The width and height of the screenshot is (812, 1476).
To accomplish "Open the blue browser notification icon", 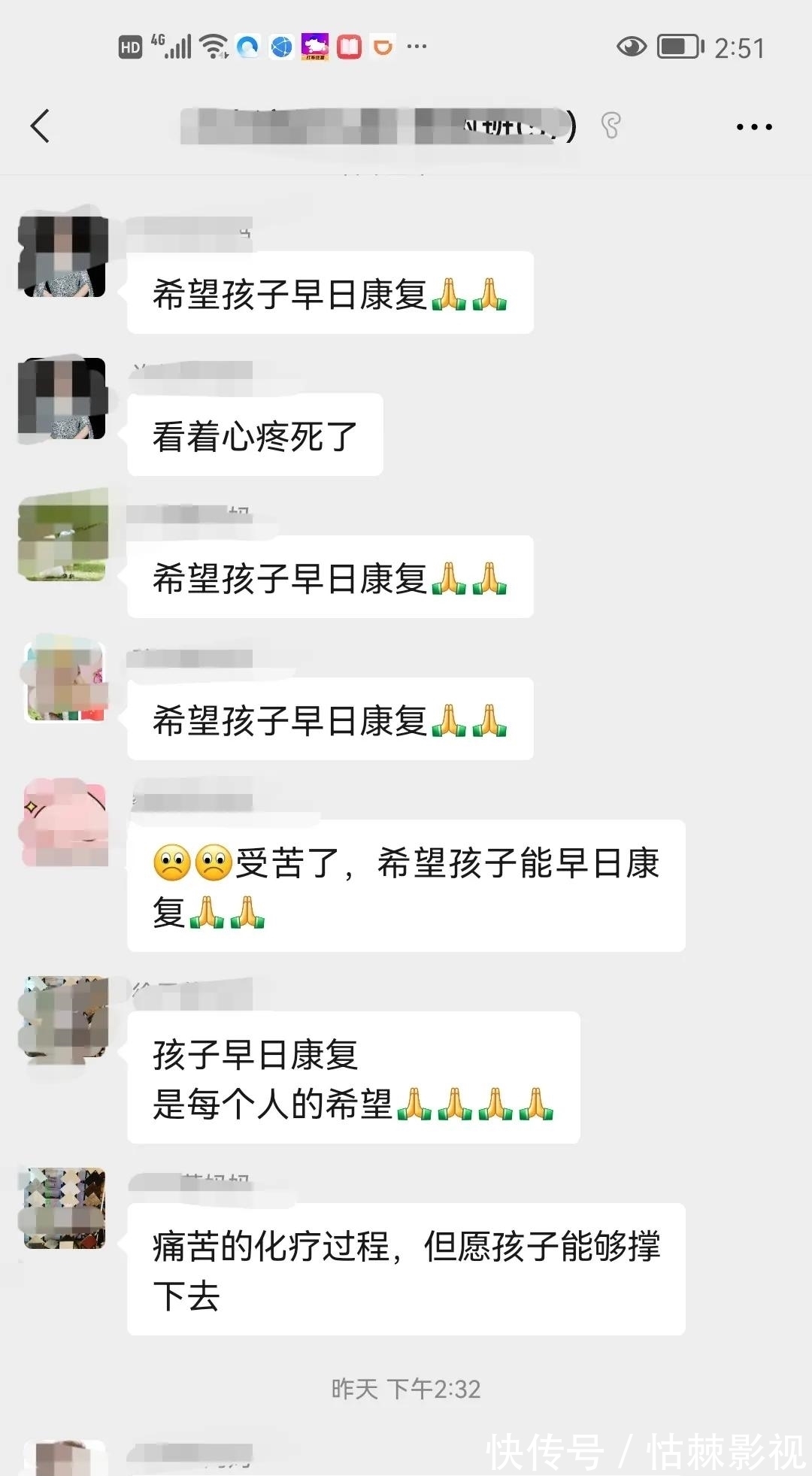I will tap(248, 47).
